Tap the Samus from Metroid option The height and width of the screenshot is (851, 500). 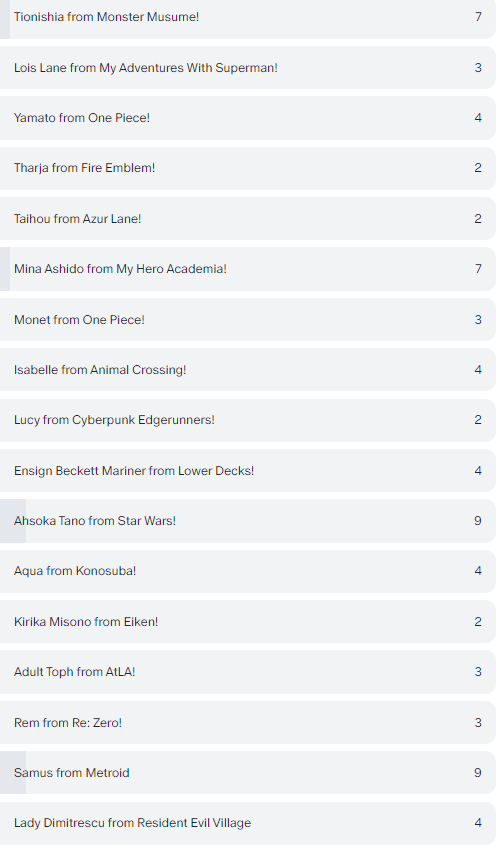pos(248,773)
